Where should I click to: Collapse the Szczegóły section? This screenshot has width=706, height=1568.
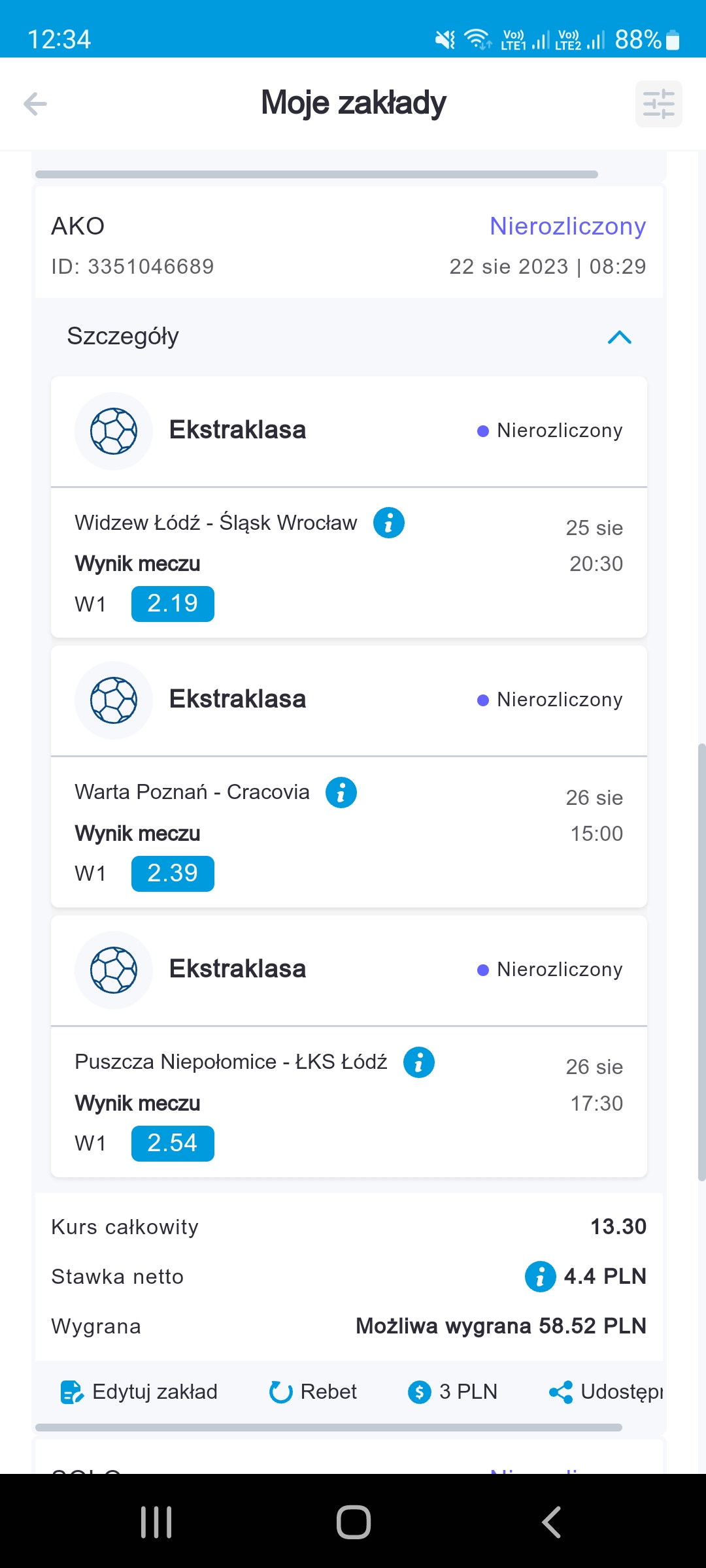pyautogui.click(x=620, y=337)
